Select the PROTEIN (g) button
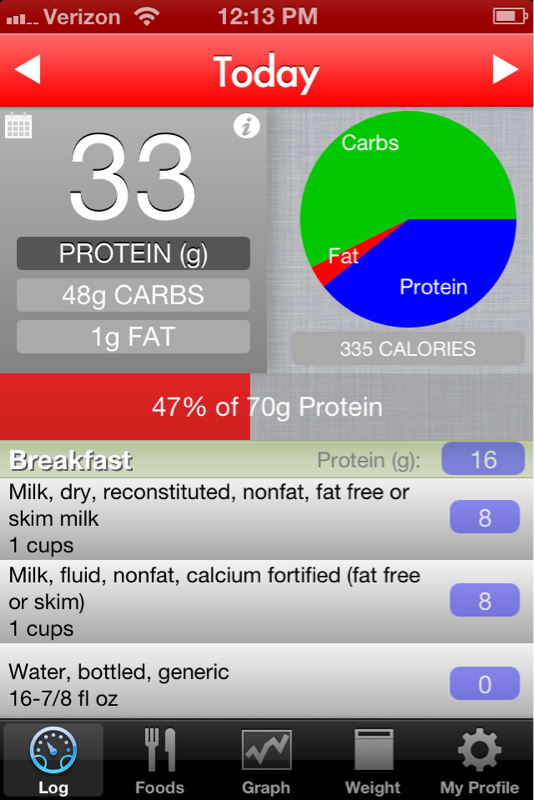The height and width of the screenshot is (800, 534). pyautogui.click(x=133, y=253)
